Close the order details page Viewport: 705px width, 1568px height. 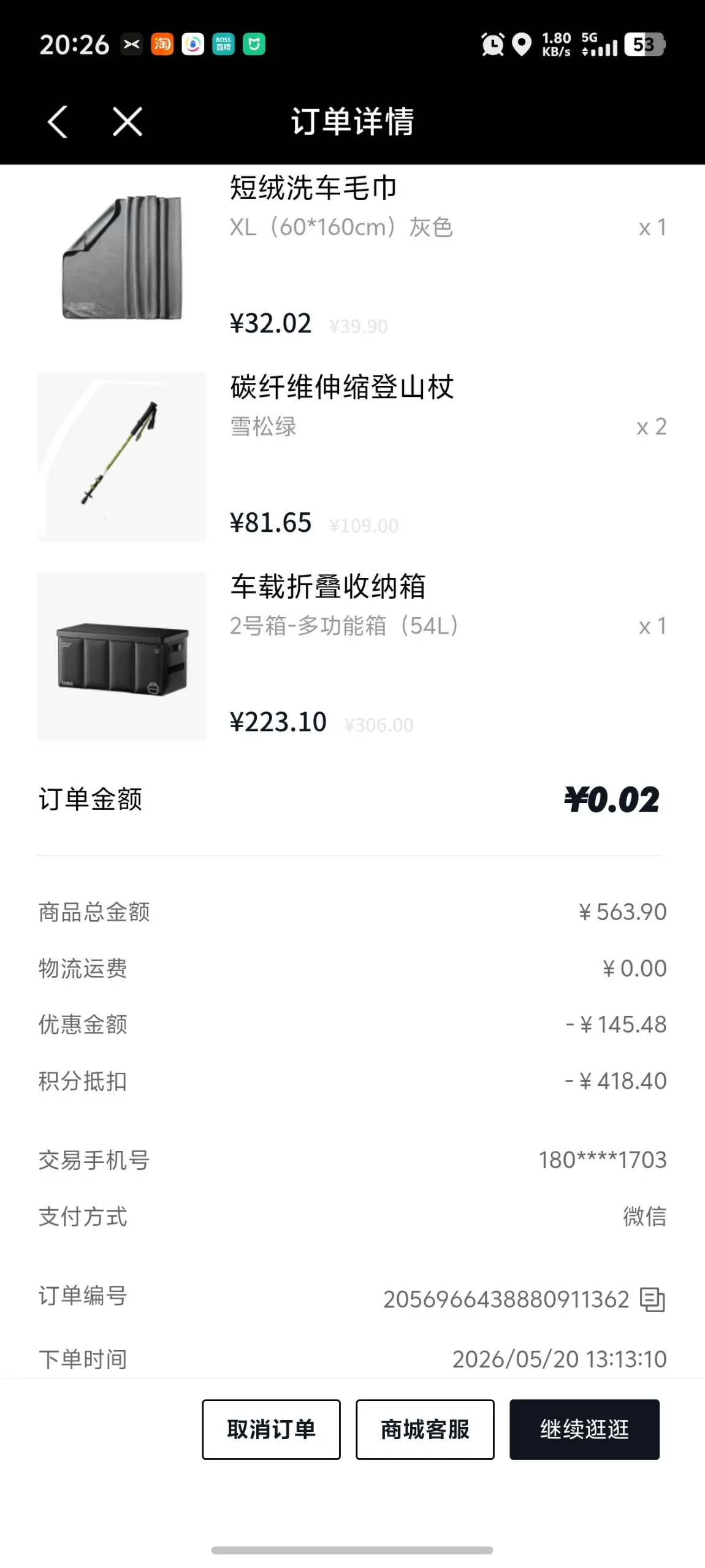(128, 121)
